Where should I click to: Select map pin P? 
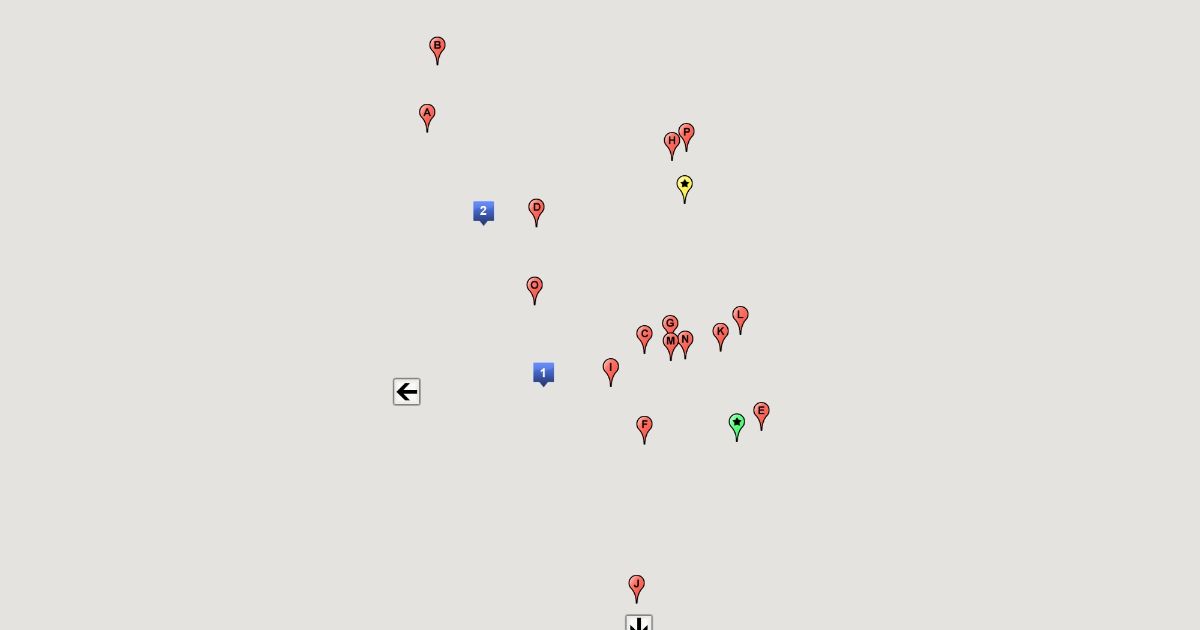click(686, 133)
